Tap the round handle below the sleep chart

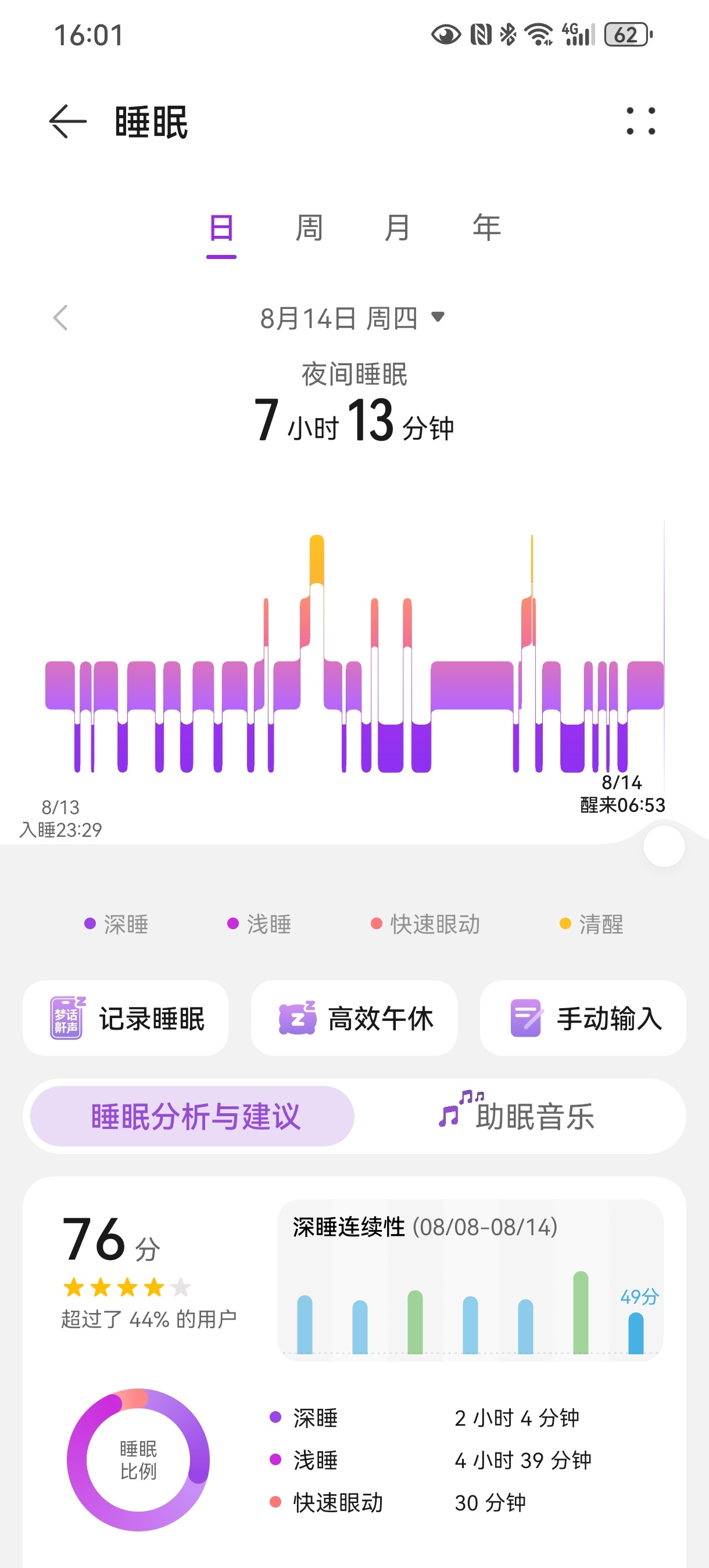664,846
